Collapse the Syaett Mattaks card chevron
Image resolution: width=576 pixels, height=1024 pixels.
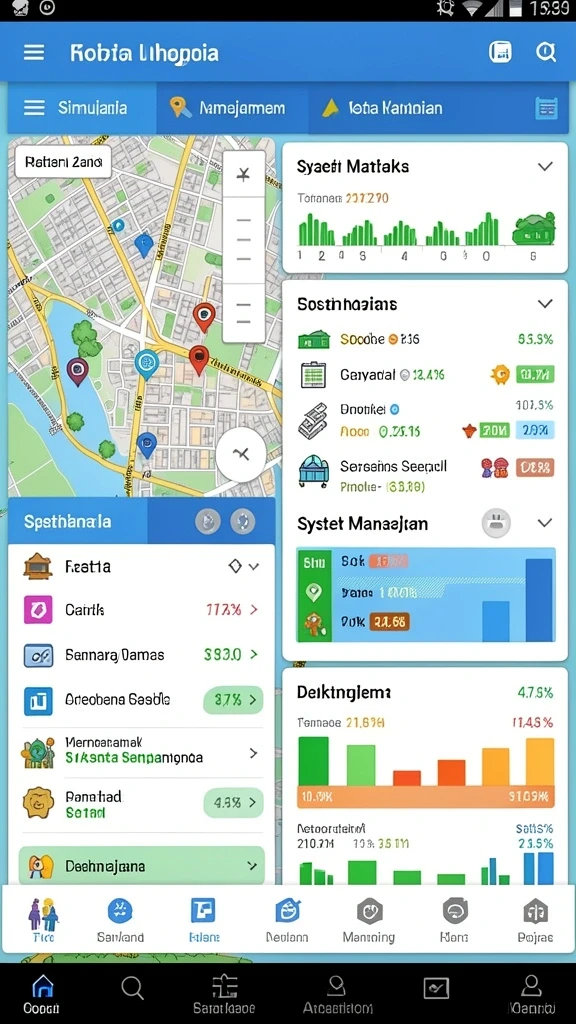point(545,167)
